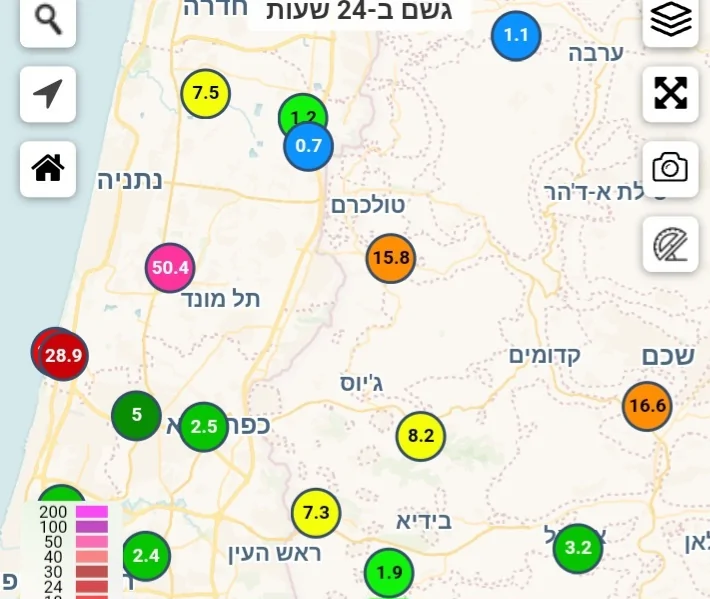This screenshot has height=599, width=710.
Task: Take a snapshot with the camera icon
Action: click(670, 168)
